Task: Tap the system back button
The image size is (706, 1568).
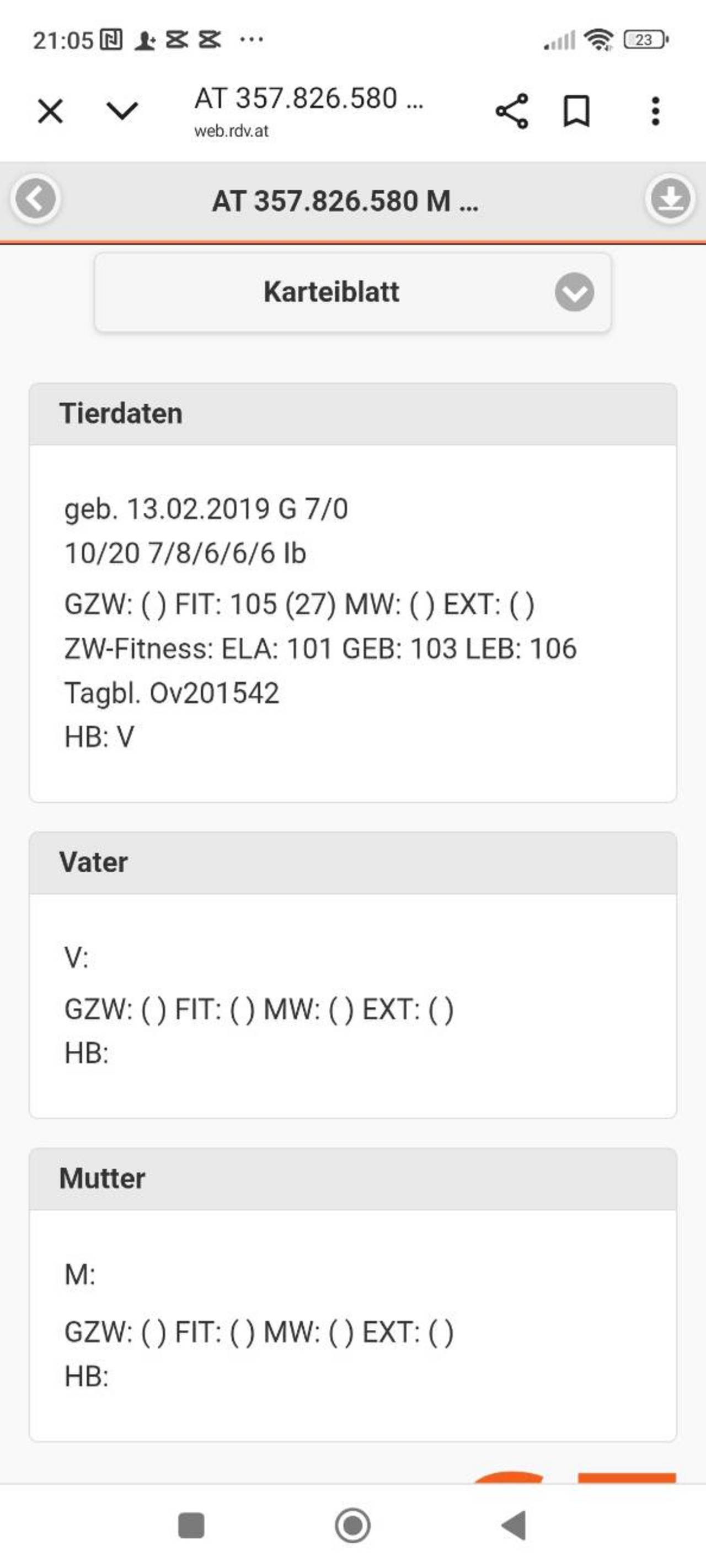Action: coord(514,1526)
